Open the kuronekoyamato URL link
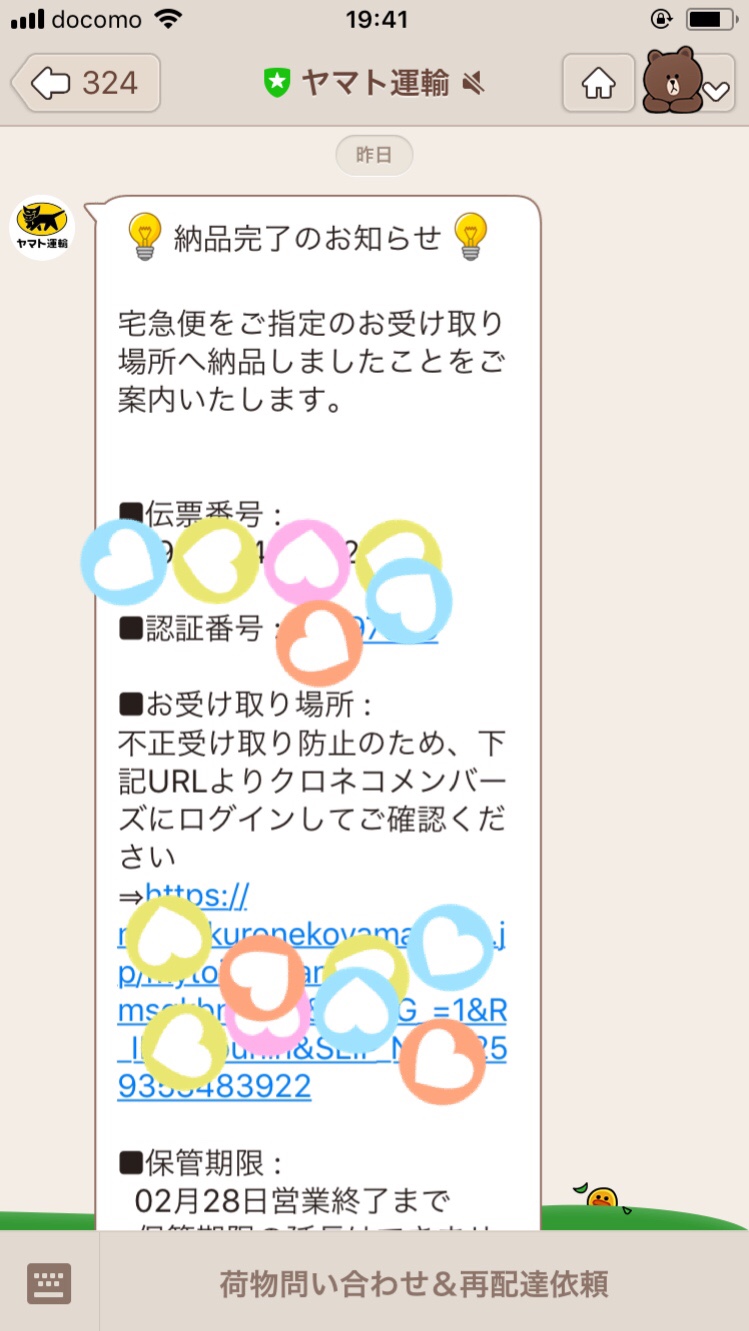The width and height of the screenshot is (749, 1331). pos(312,990)
